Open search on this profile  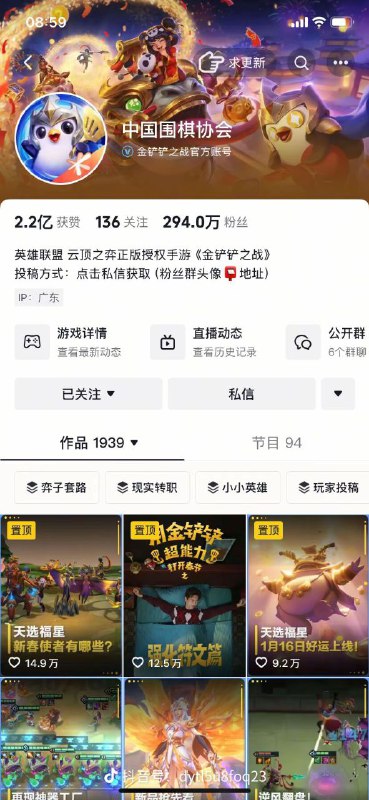pyautogui.click(x=301, y=63)
